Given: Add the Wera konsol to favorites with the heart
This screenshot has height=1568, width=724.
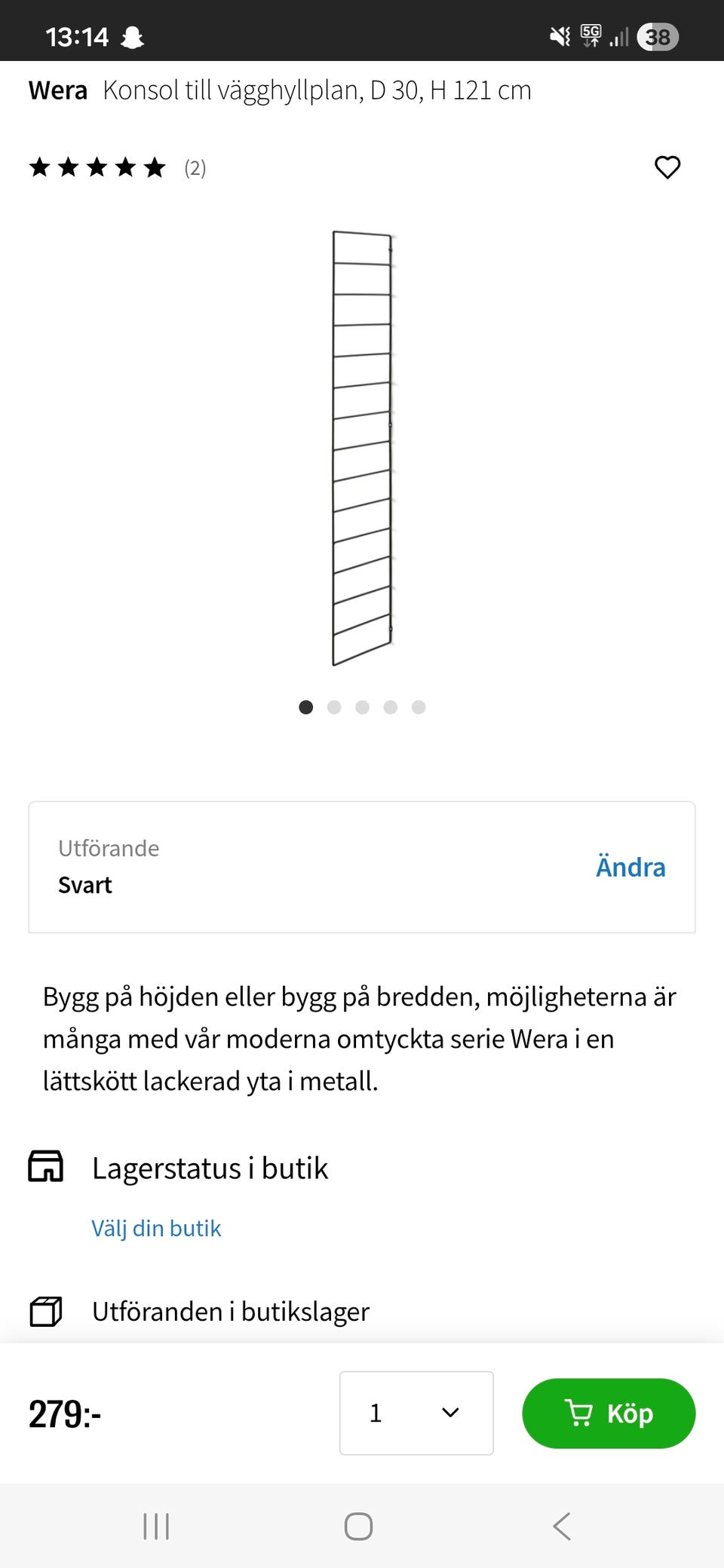Looking at the screenshot, I should pyautogui.click(x=667, y=167).
